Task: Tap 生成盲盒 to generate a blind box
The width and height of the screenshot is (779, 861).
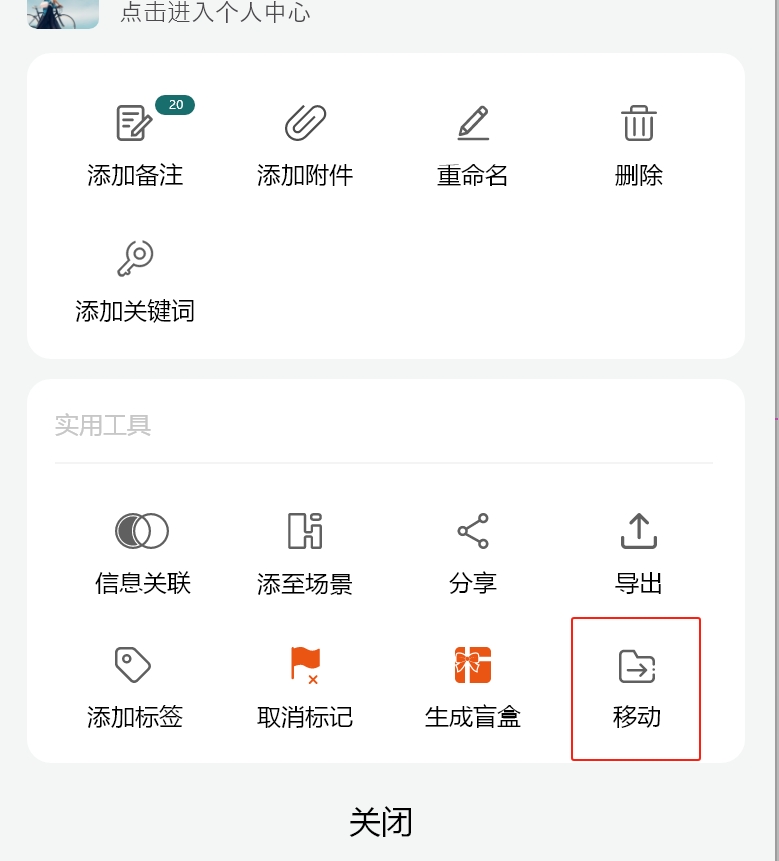Action: [473, 687]
